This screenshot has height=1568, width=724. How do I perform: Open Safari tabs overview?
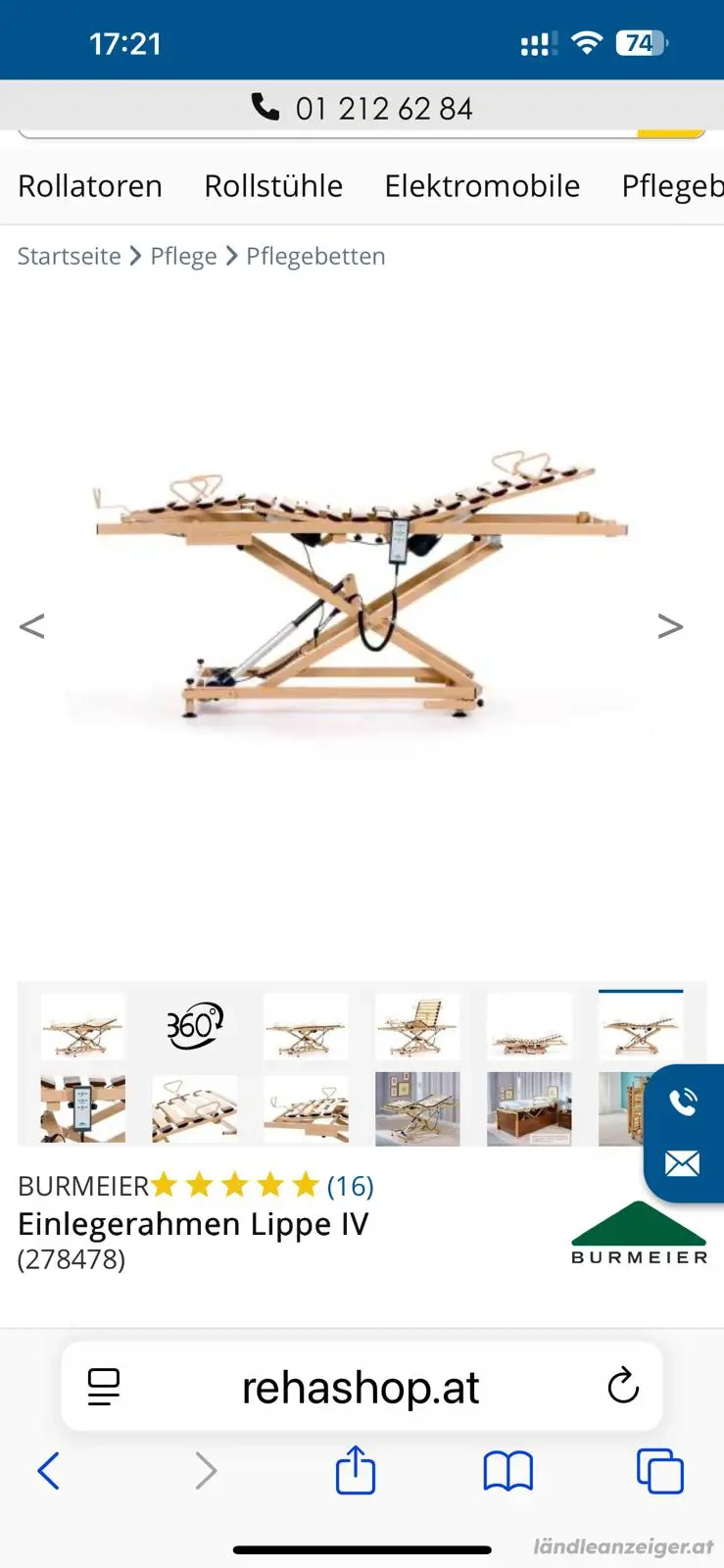[x=659, y=1471]
